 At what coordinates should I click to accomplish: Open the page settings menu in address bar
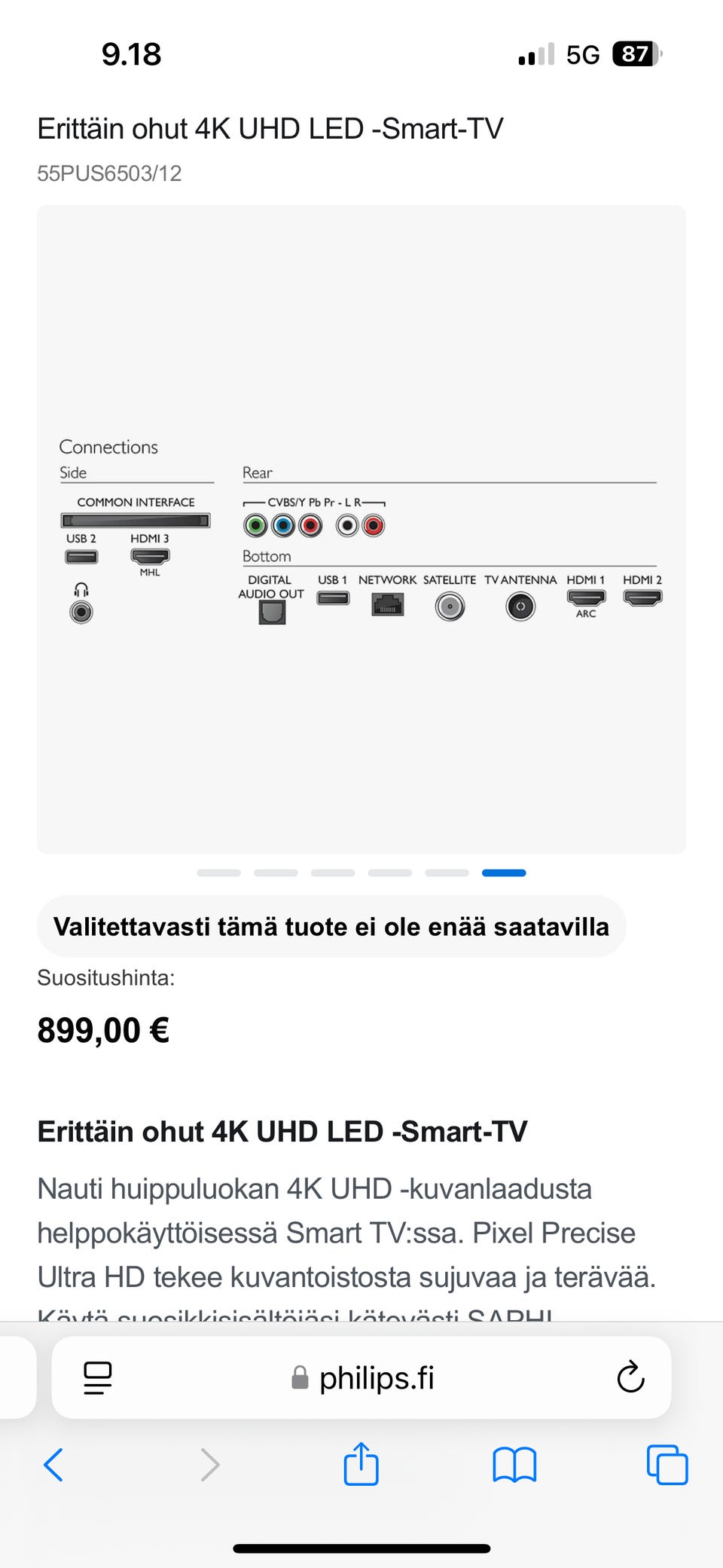pyautogui.click(x=98, y=1377)
